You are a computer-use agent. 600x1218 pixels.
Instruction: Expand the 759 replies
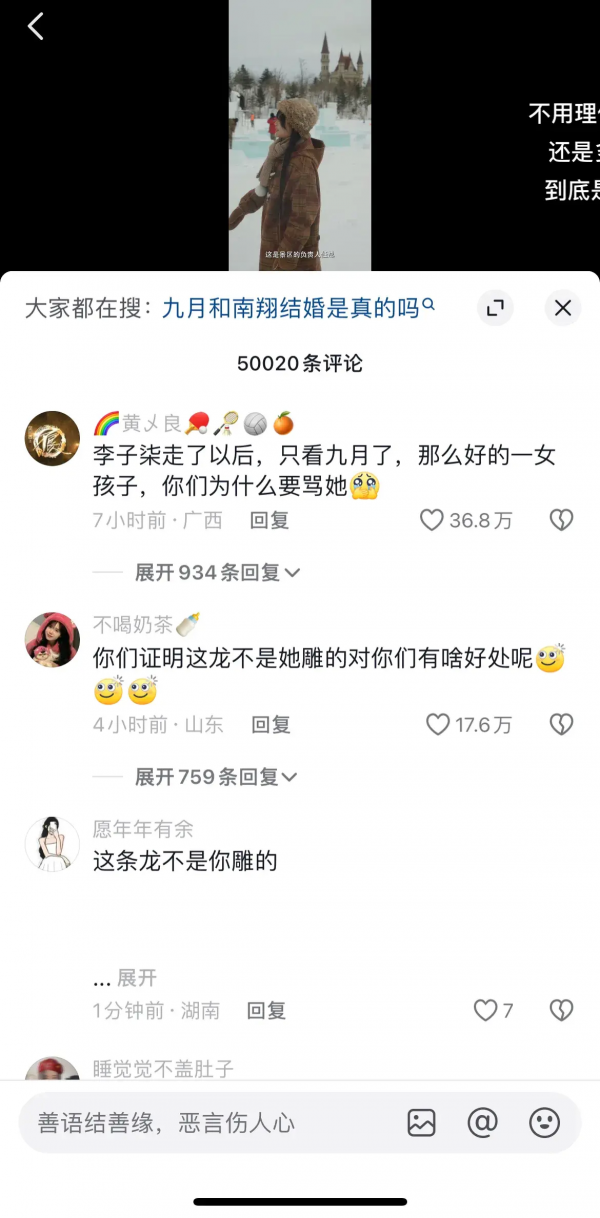[x=218, y=776]
